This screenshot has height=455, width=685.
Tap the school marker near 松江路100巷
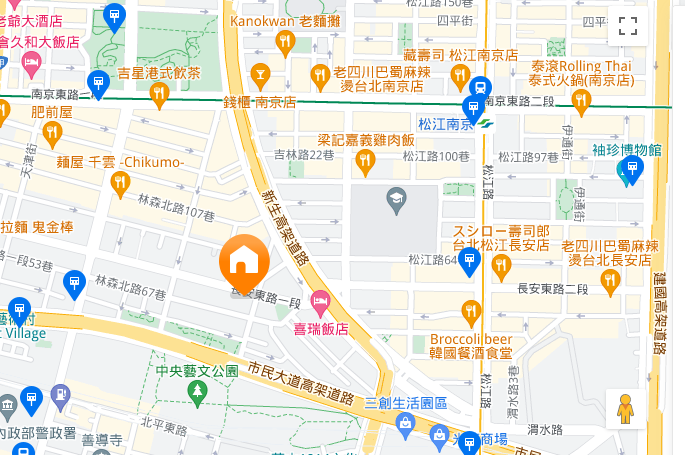coord(395,198)
